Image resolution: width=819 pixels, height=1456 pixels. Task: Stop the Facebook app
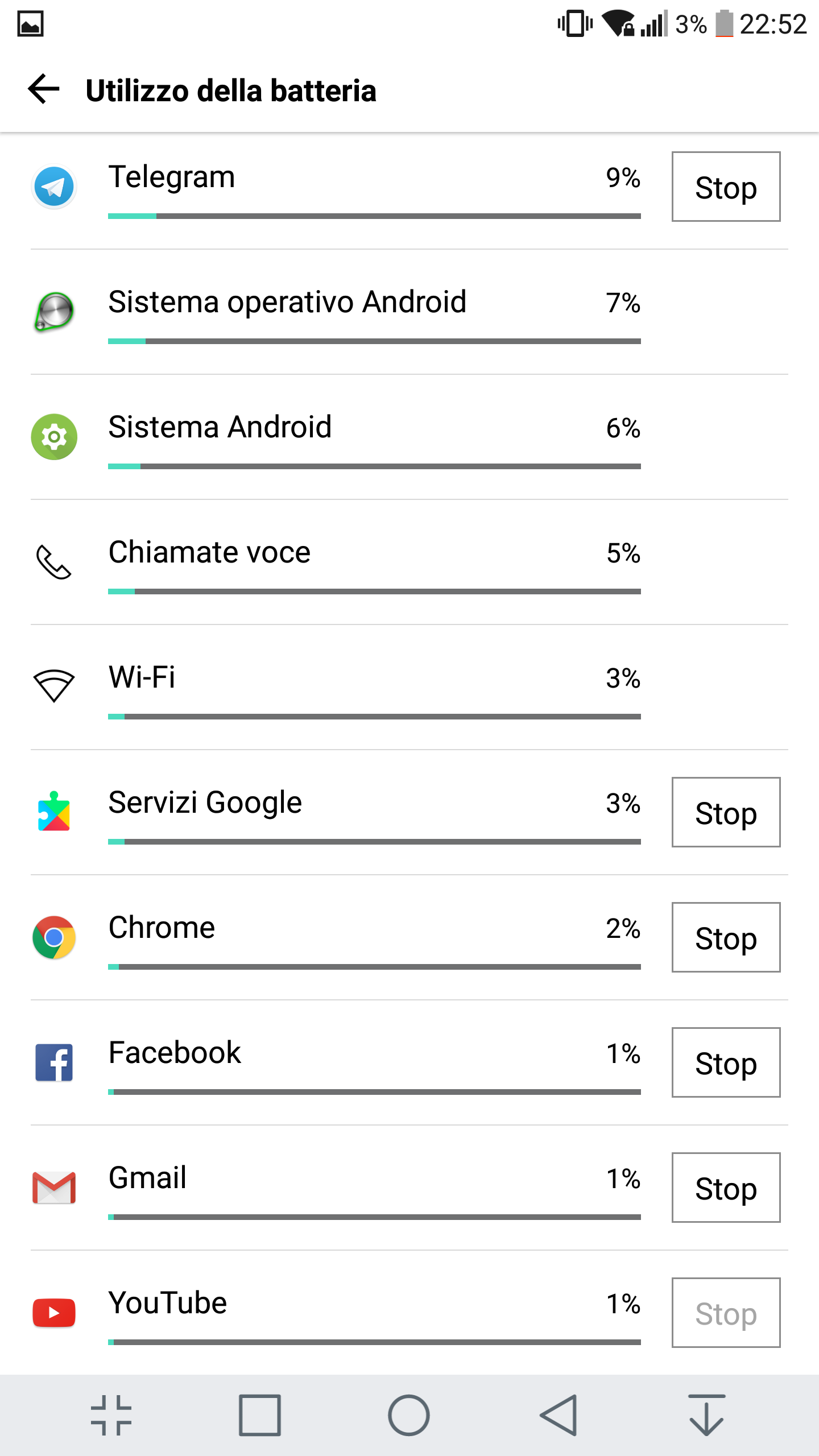(726, 1062)
